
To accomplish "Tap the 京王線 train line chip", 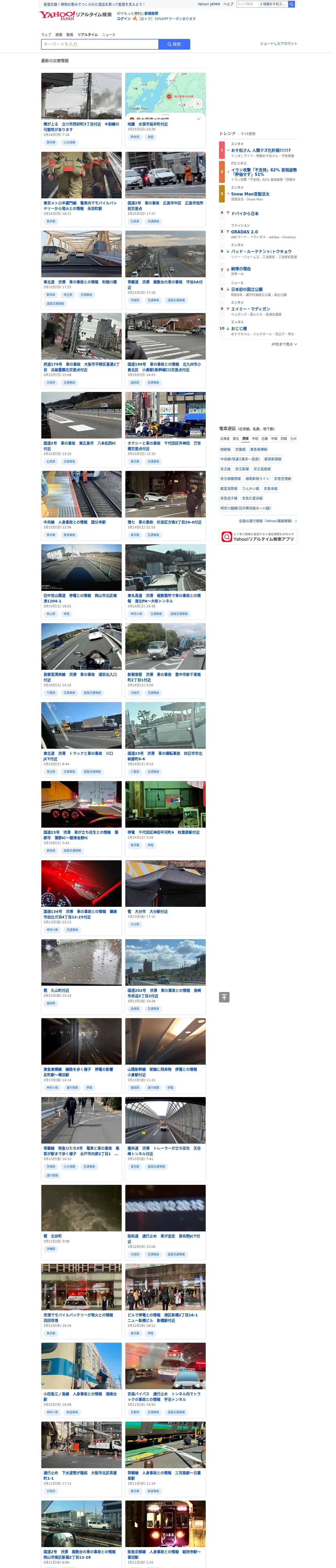I will tap(226, 469).
